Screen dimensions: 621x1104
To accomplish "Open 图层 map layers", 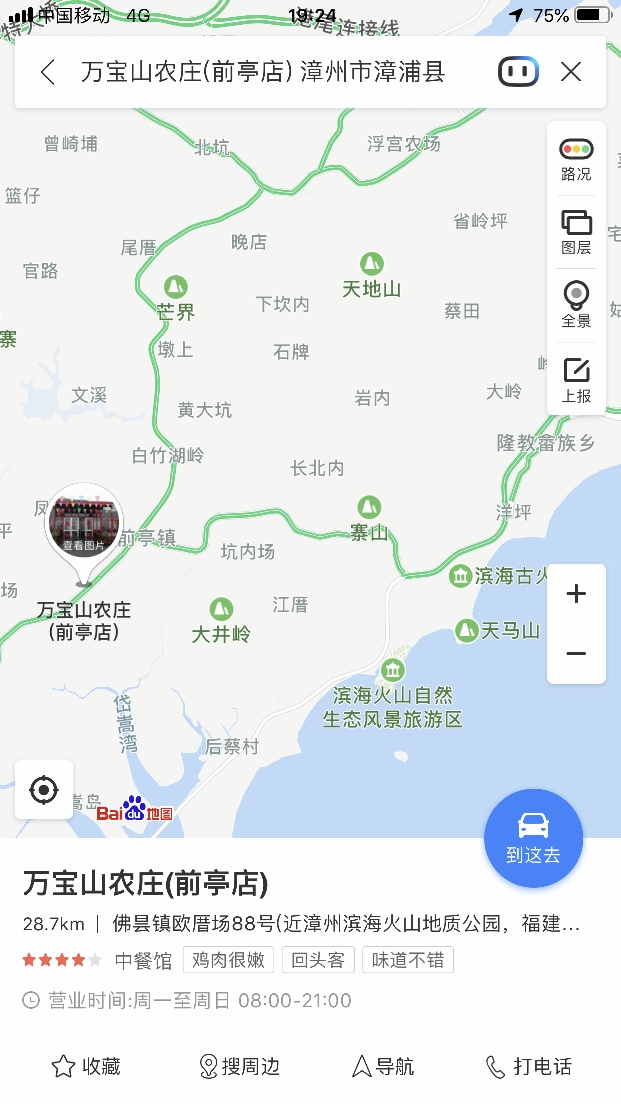I will [576, 232].
